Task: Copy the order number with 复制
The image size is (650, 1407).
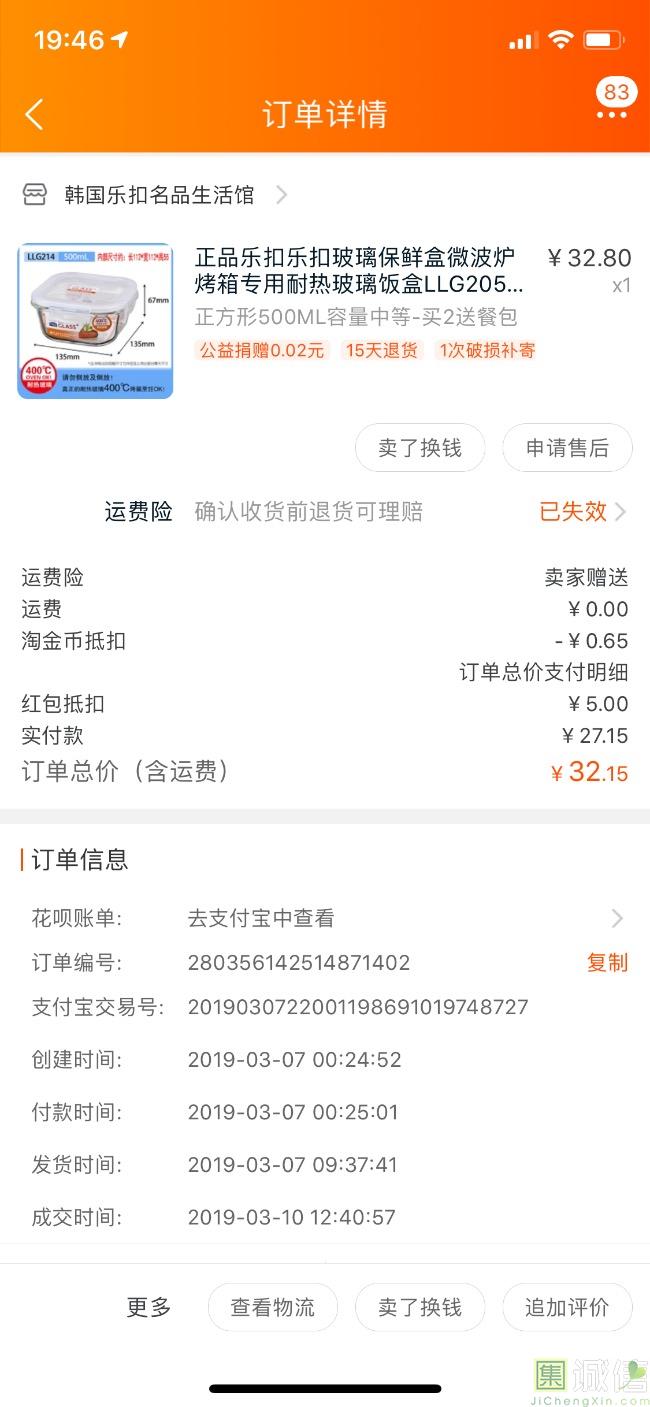Action: [607, 962]
